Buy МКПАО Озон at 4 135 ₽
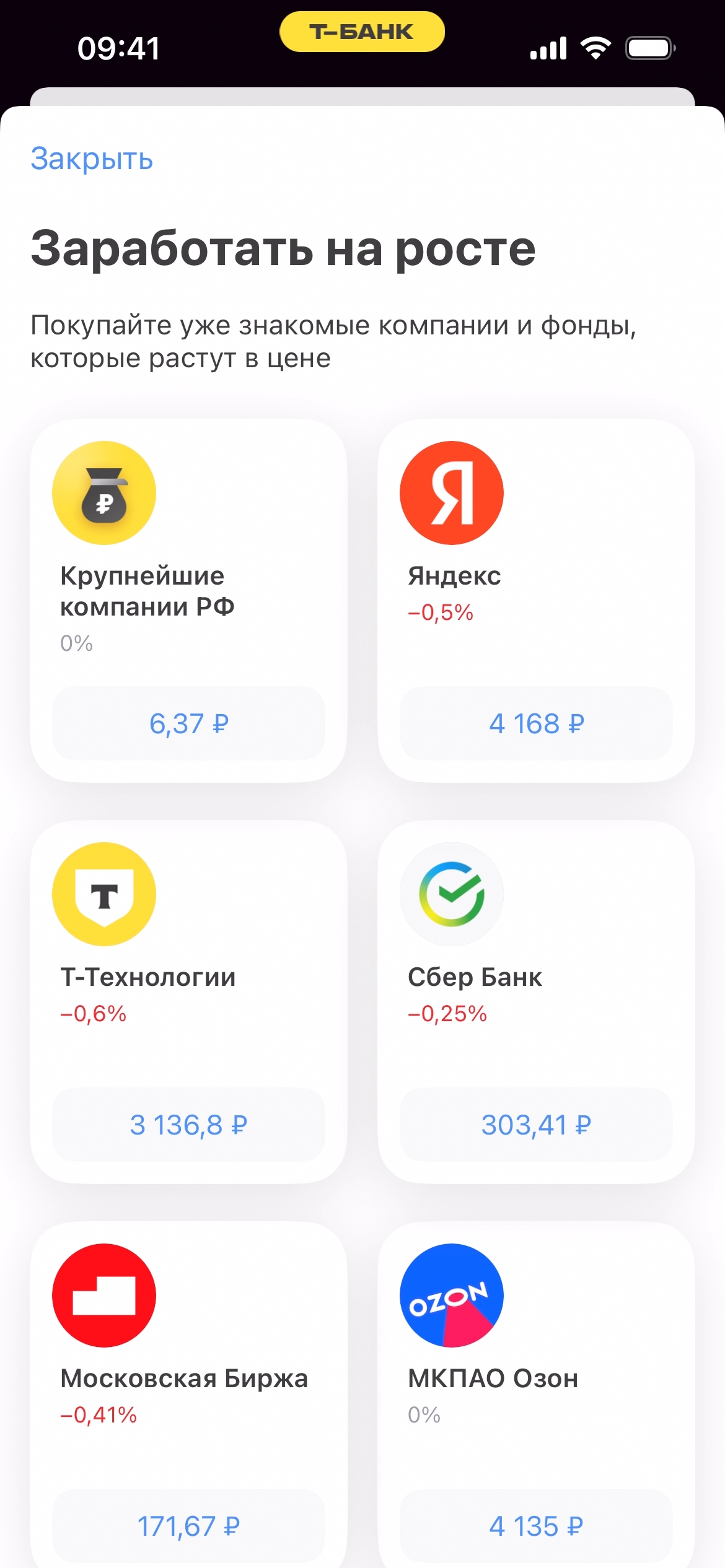 (x=536, y=1526)
